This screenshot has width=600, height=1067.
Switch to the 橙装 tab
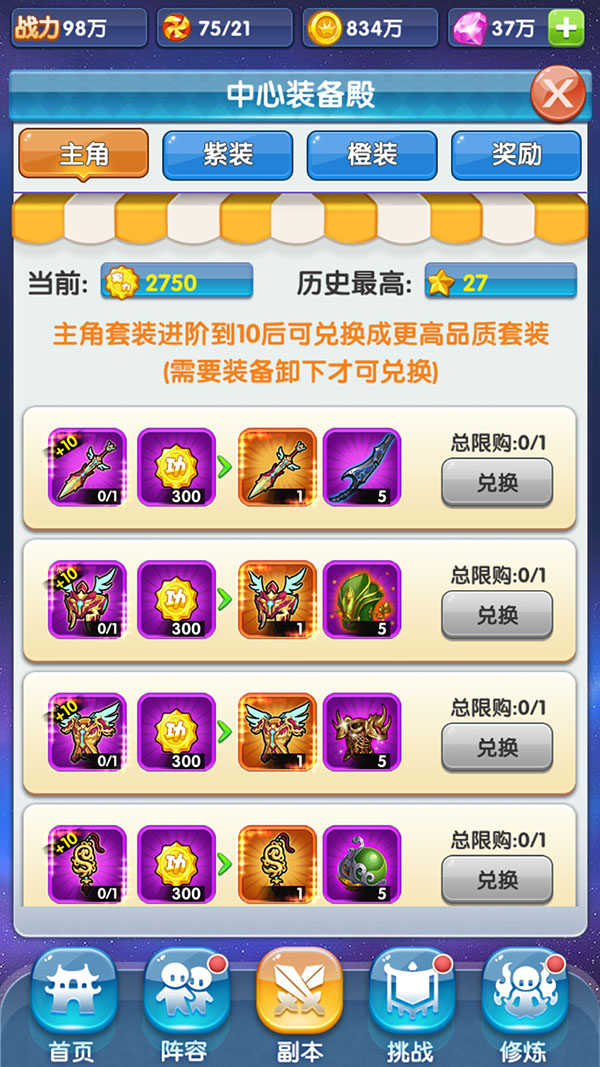(x=372, y=154)
